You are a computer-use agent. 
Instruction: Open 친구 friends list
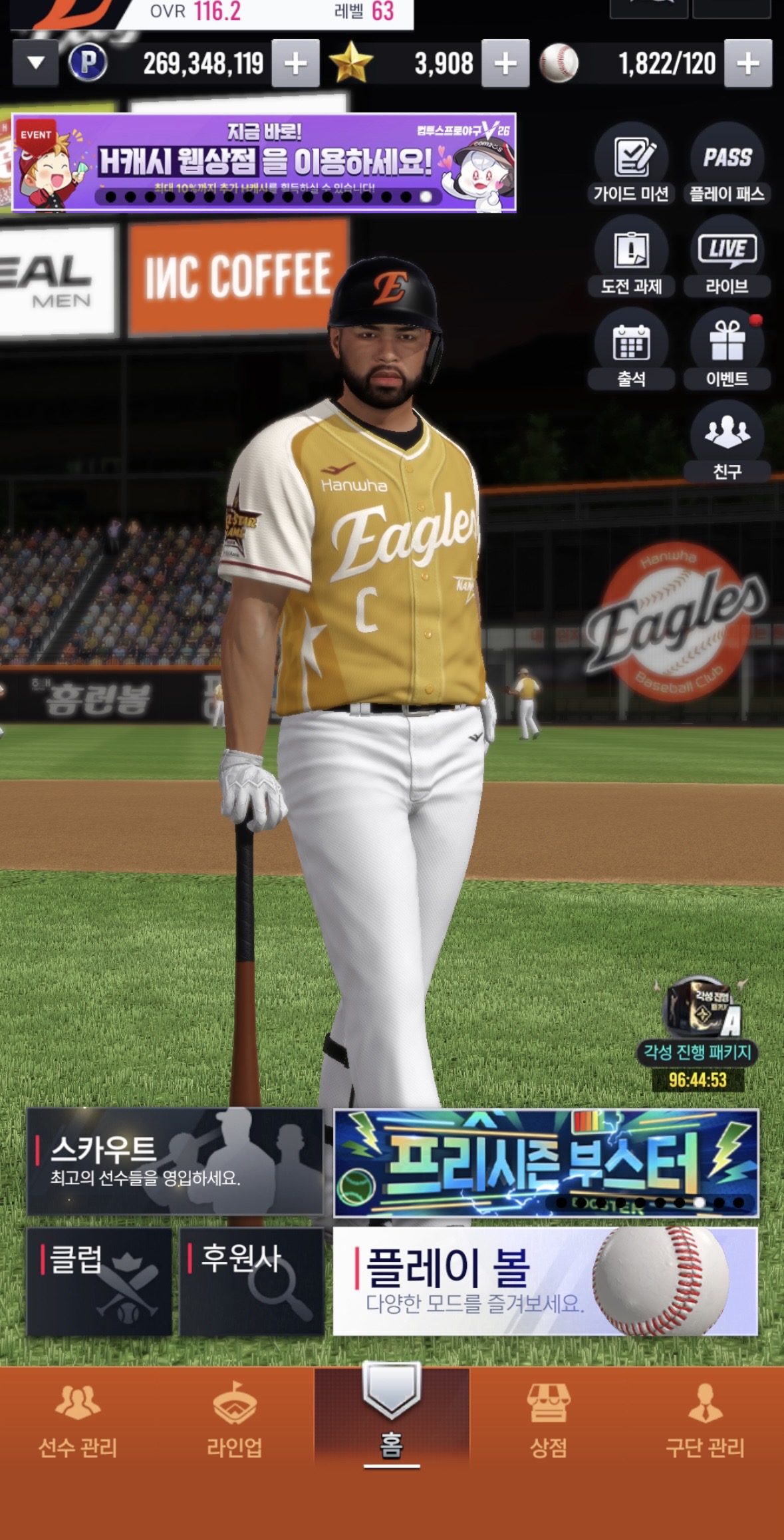coord(727,441)
